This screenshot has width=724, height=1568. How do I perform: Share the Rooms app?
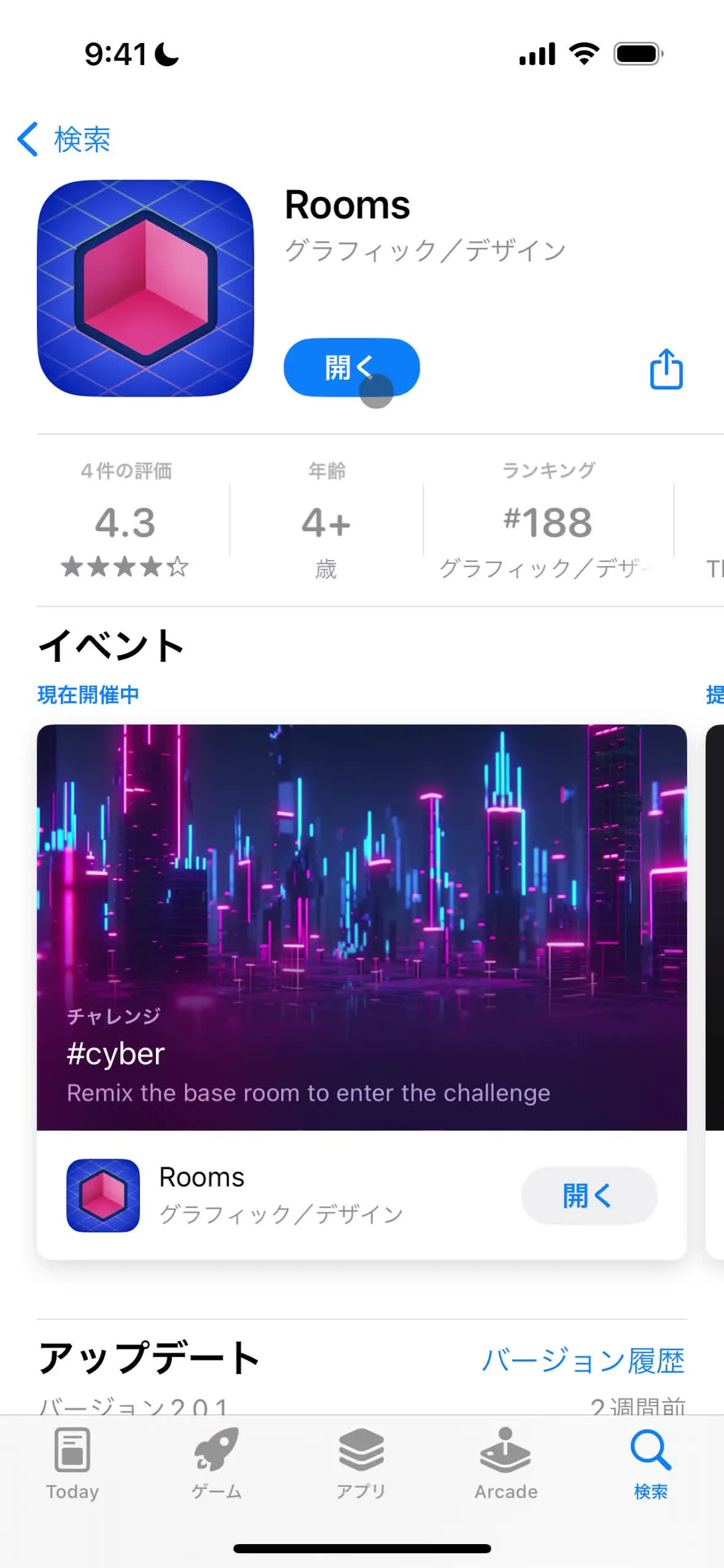pos(666,369)
